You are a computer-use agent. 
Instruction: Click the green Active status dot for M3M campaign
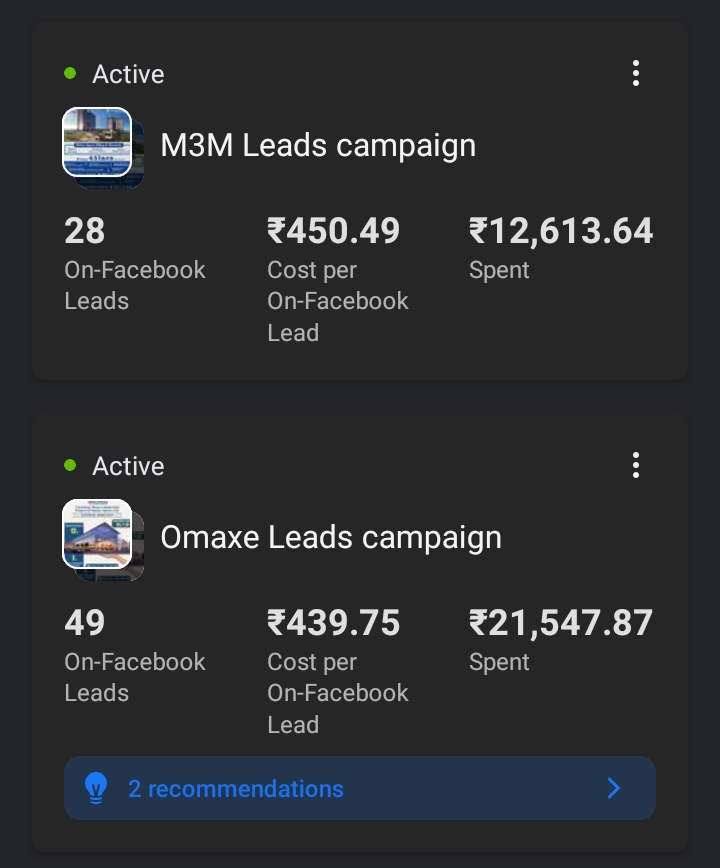click(x=68, y=72)
